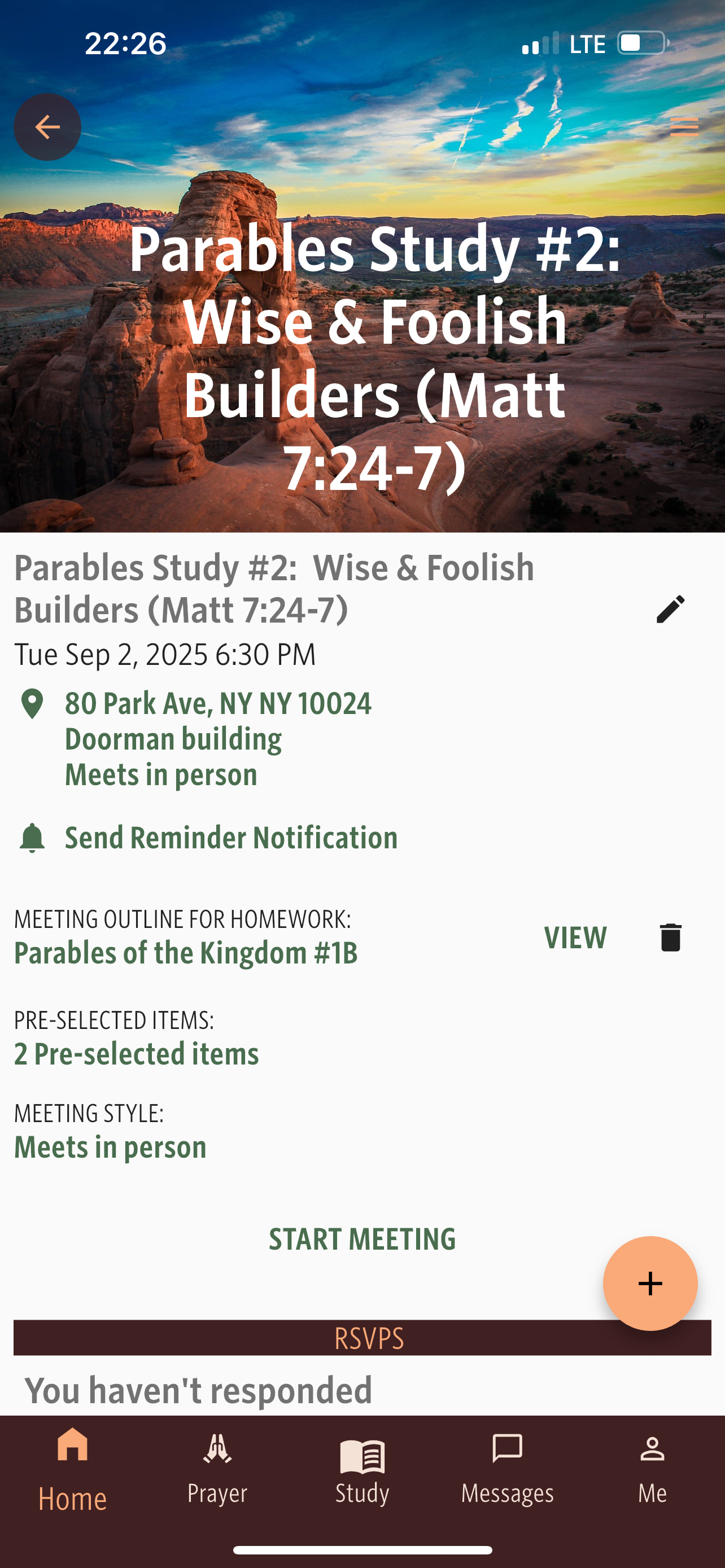Edit the meeting with the pencil icon

click(670, 608)
